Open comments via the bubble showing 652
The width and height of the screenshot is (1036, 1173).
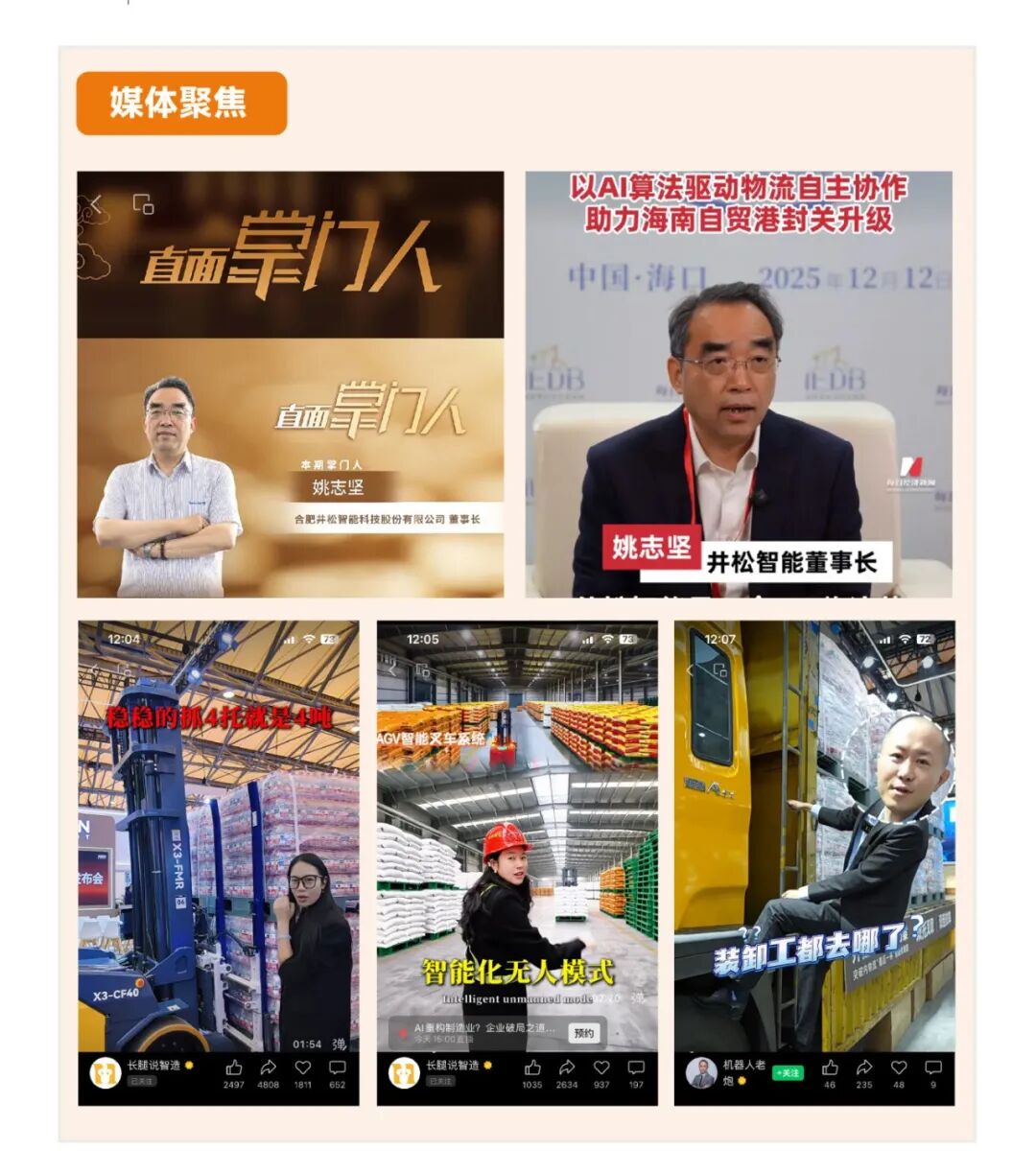click(339, 1067)
